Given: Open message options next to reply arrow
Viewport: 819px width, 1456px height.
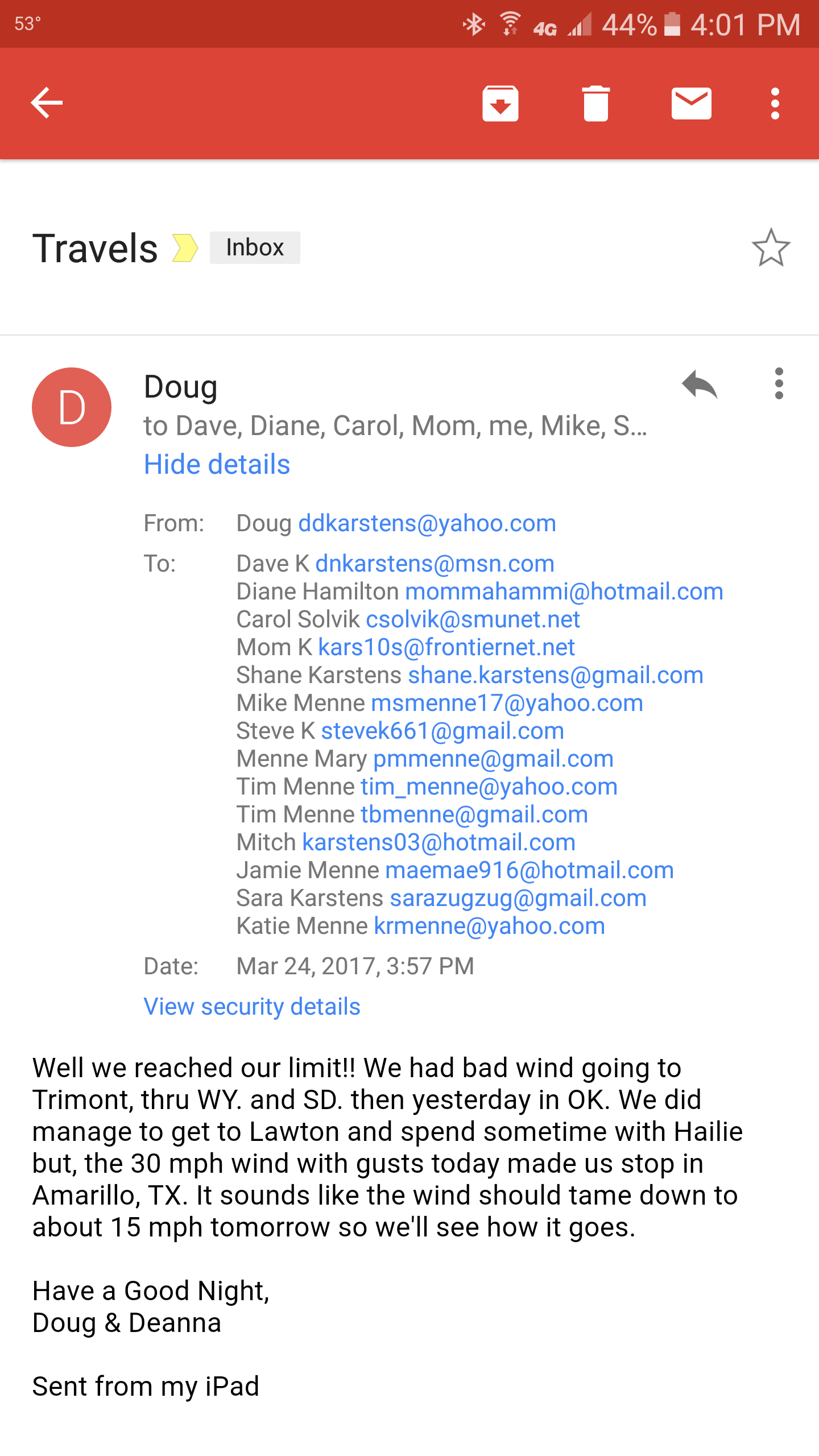Looking at the screenshot, I should tap(779, 383).
